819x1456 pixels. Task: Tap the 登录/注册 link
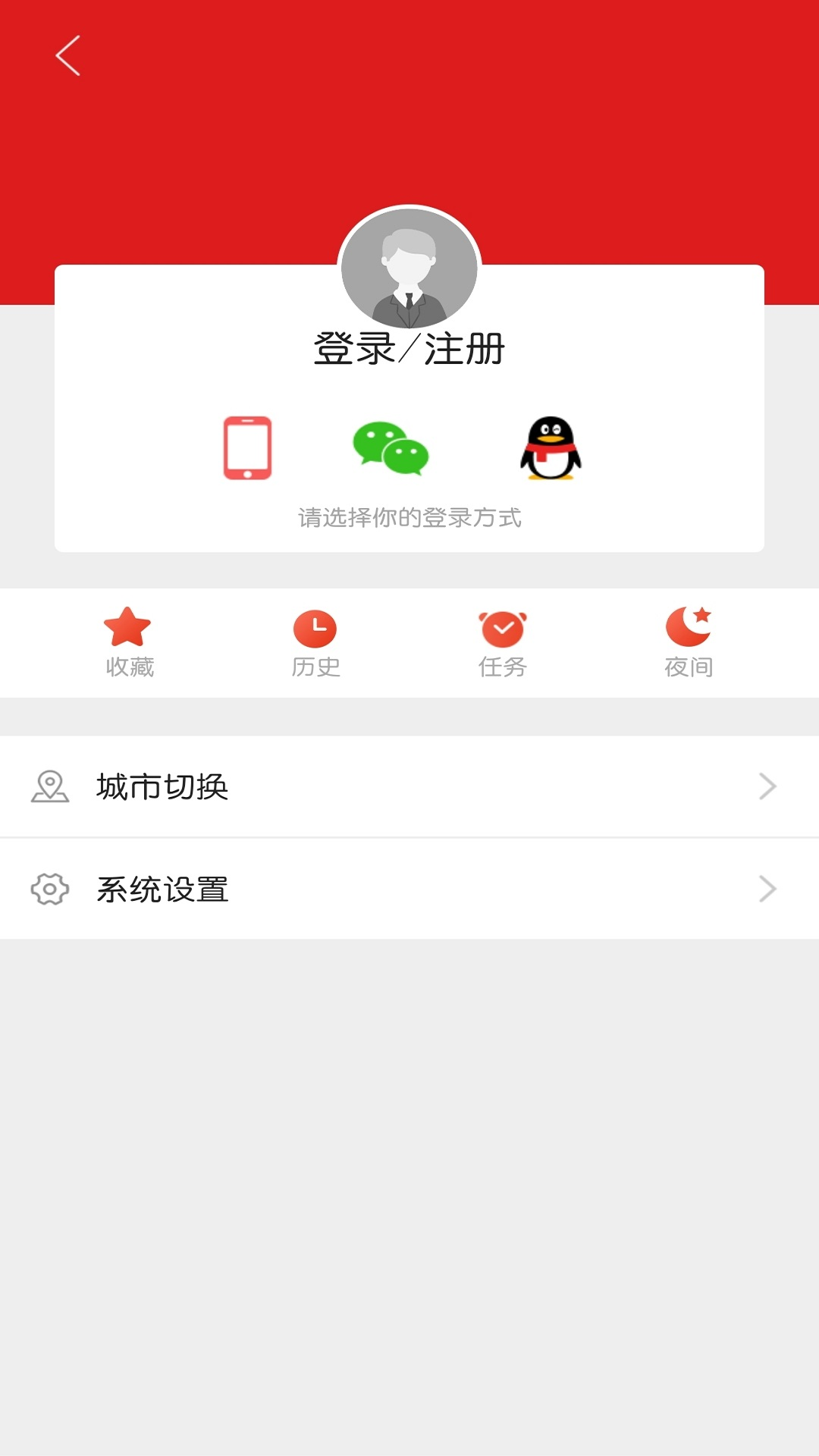(409, 350)
